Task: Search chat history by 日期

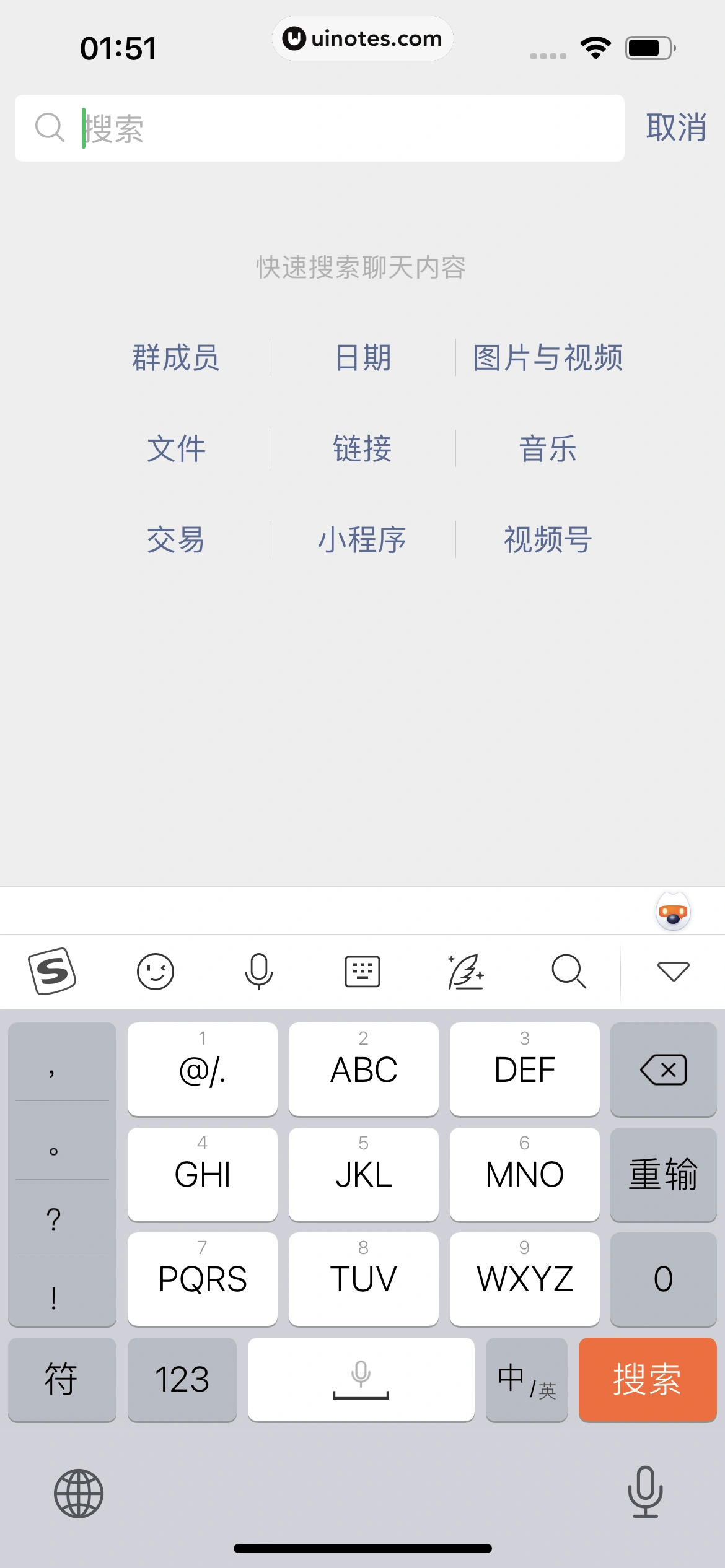Action: (x=362, y=358)
